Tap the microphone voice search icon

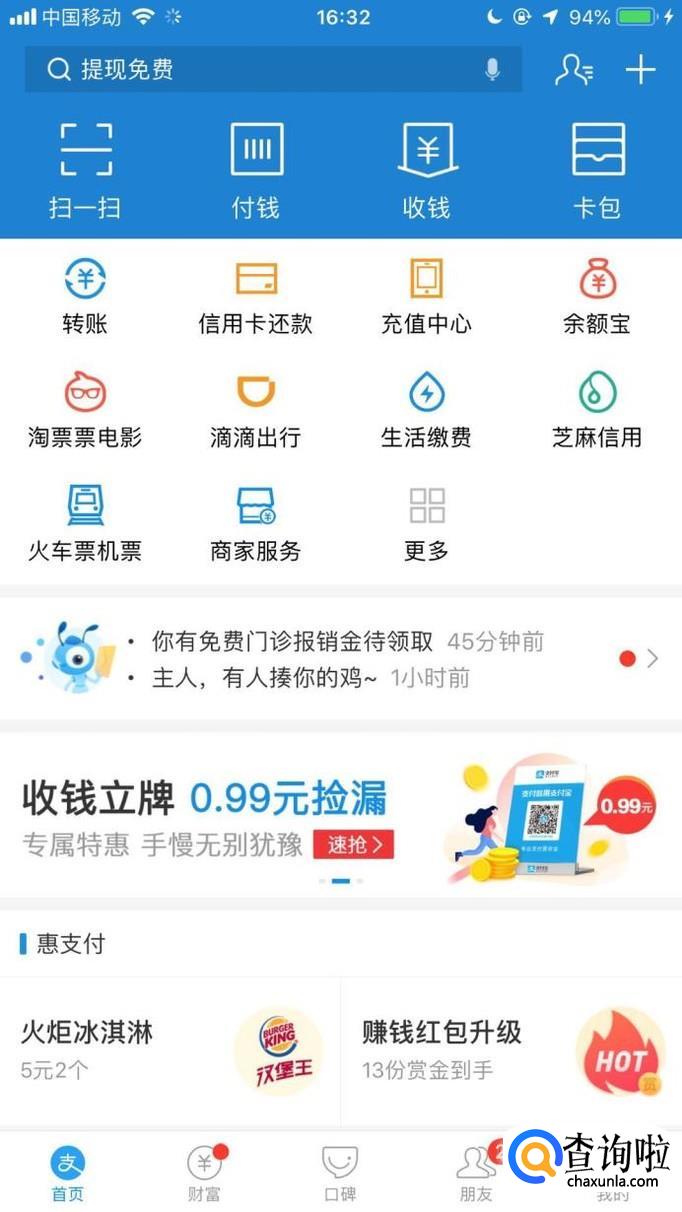pos(492,69)
